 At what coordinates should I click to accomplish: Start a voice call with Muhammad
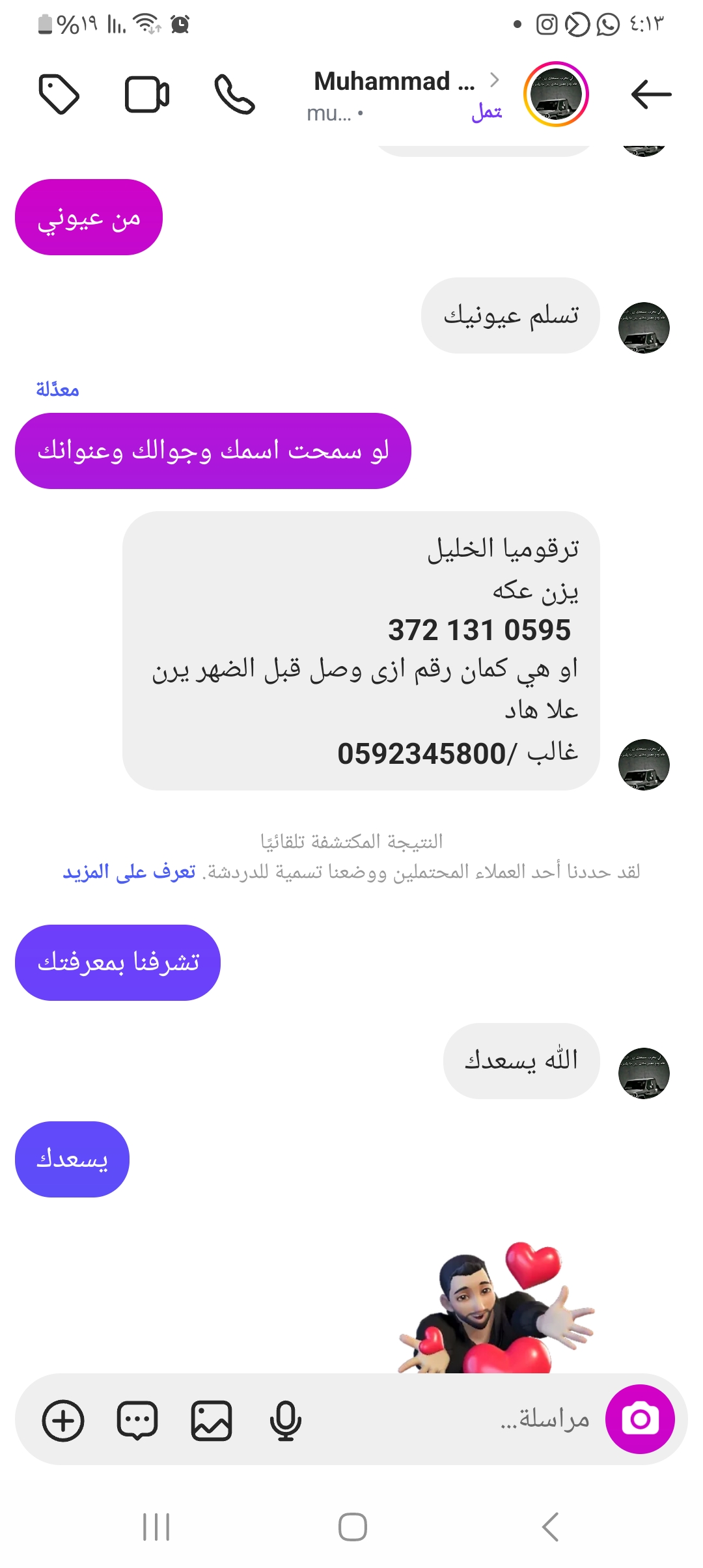(x=234, y=95)
